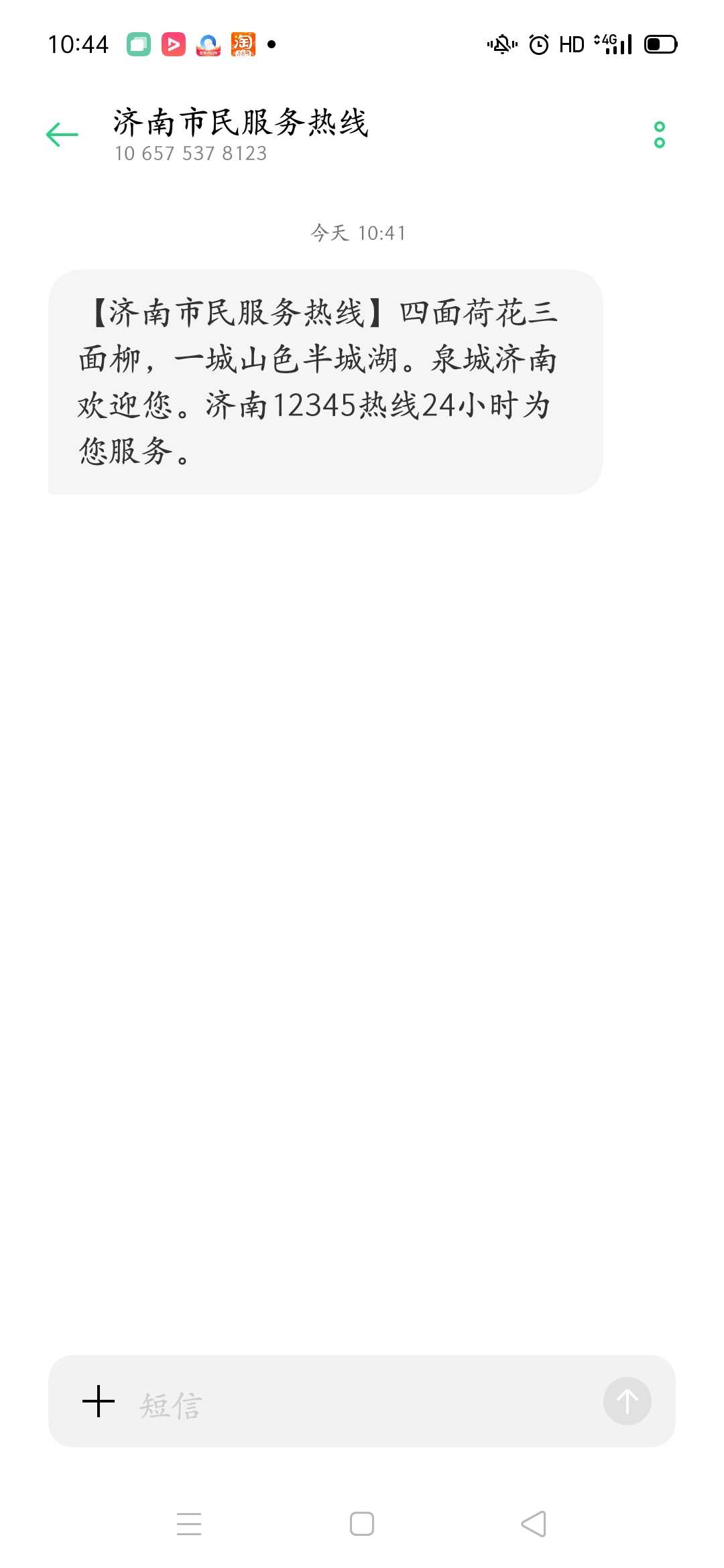Image resolution: width=724 pixels, height=1568 pixels.
Task: Focus the 短信 message input field
Action: [x=362, y=1401]
